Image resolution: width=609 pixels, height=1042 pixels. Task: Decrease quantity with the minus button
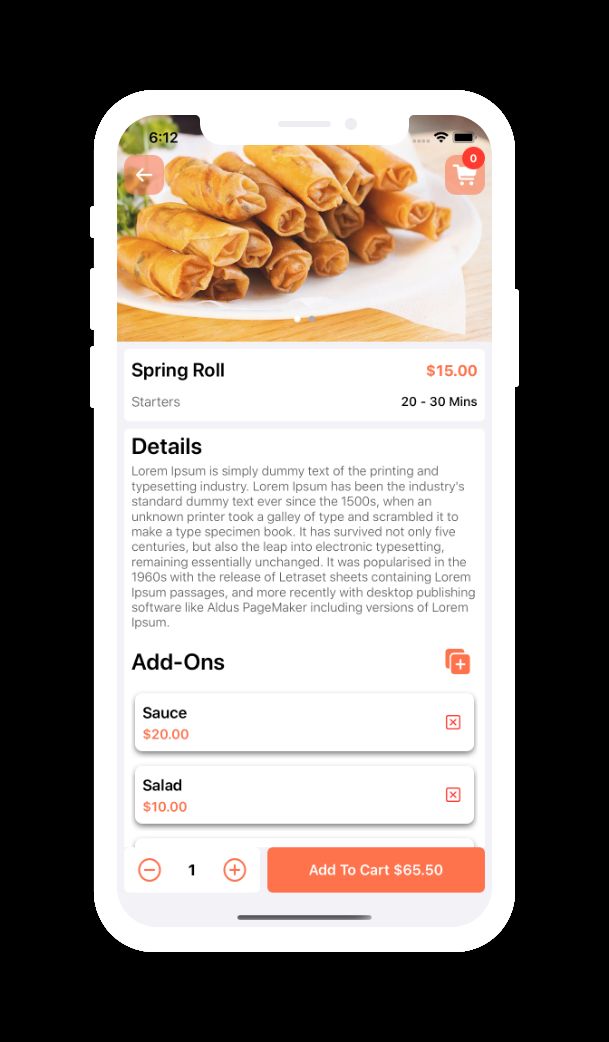149,870
